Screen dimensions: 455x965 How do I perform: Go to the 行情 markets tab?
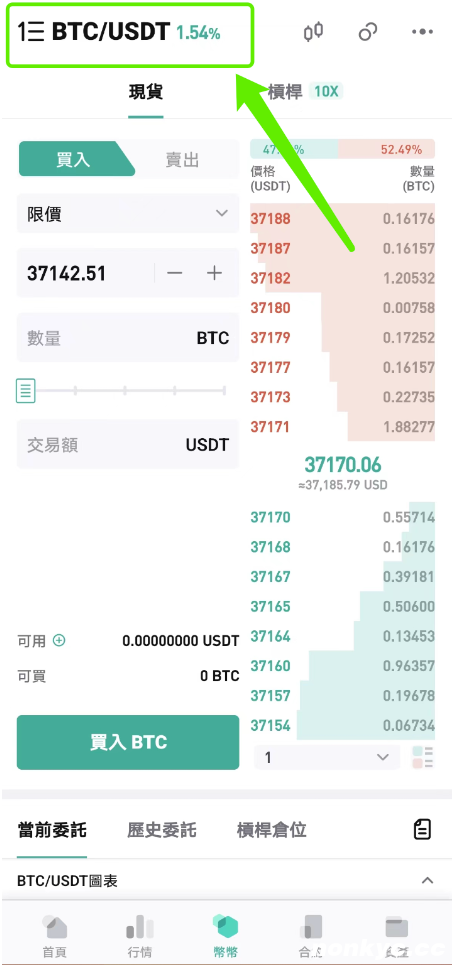[140, 936]
